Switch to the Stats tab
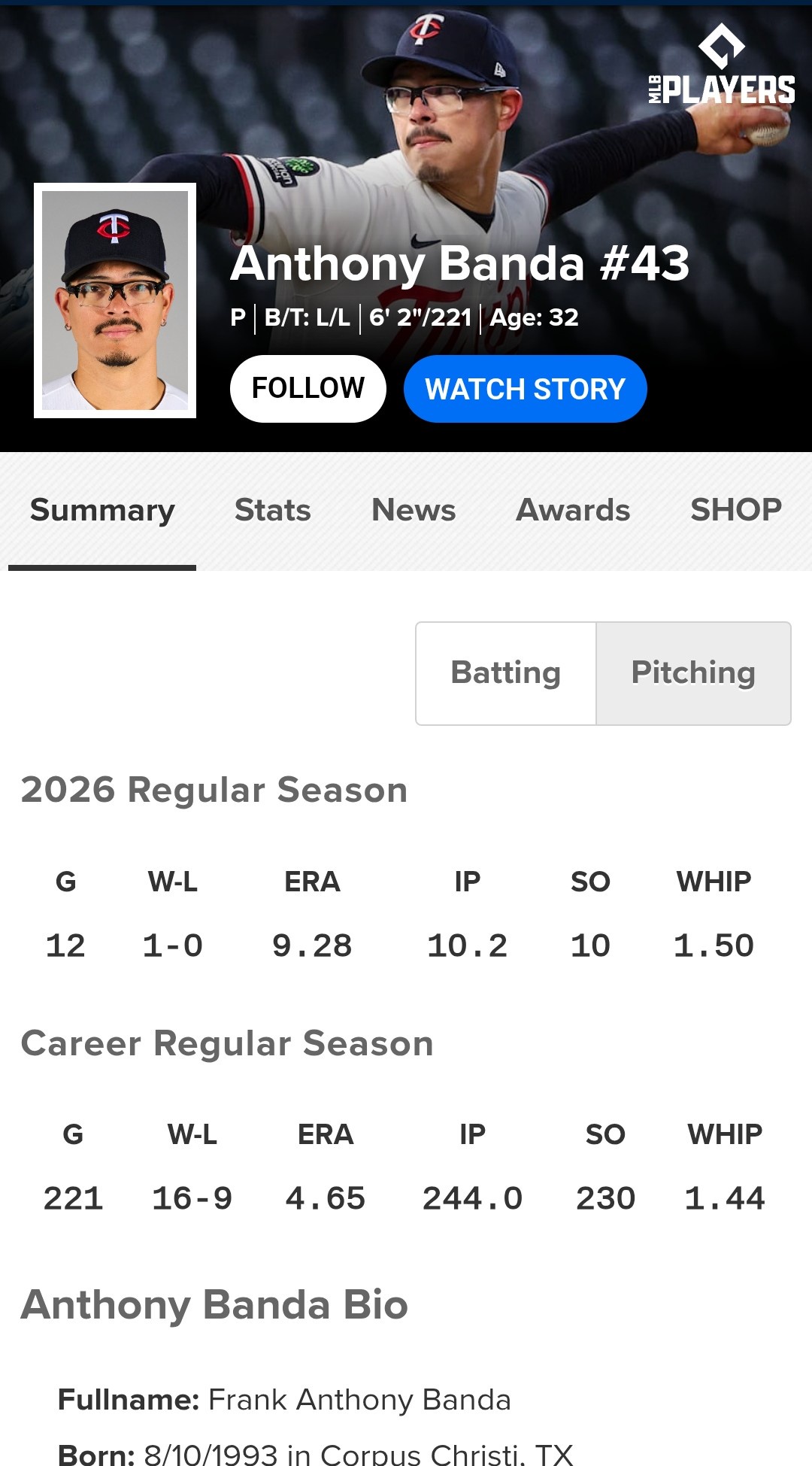This screenshot has height=1466, width=812. click(x=272, y=510)
